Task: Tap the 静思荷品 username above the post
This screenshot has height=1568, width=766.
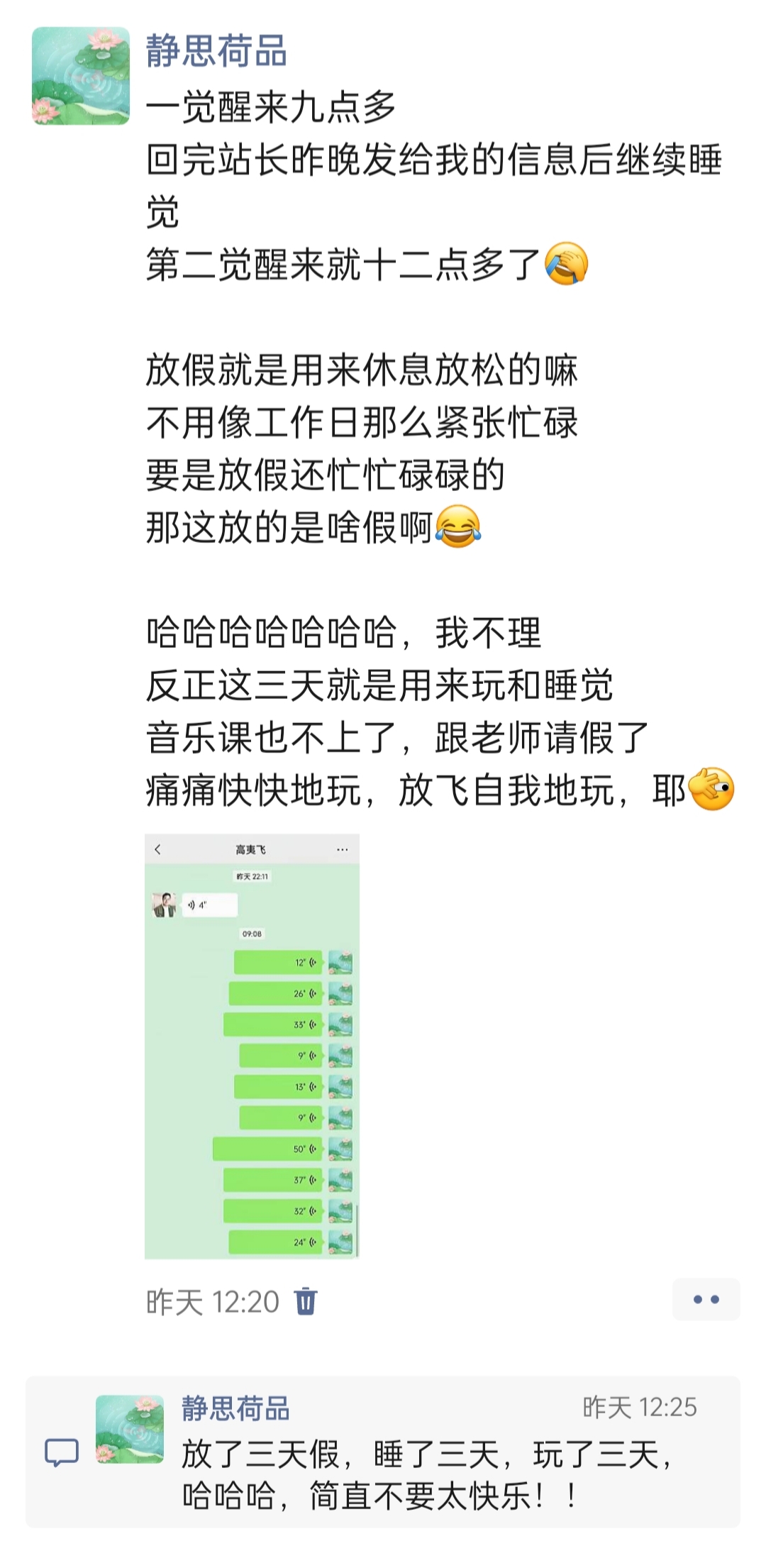Action: [216, 51]
